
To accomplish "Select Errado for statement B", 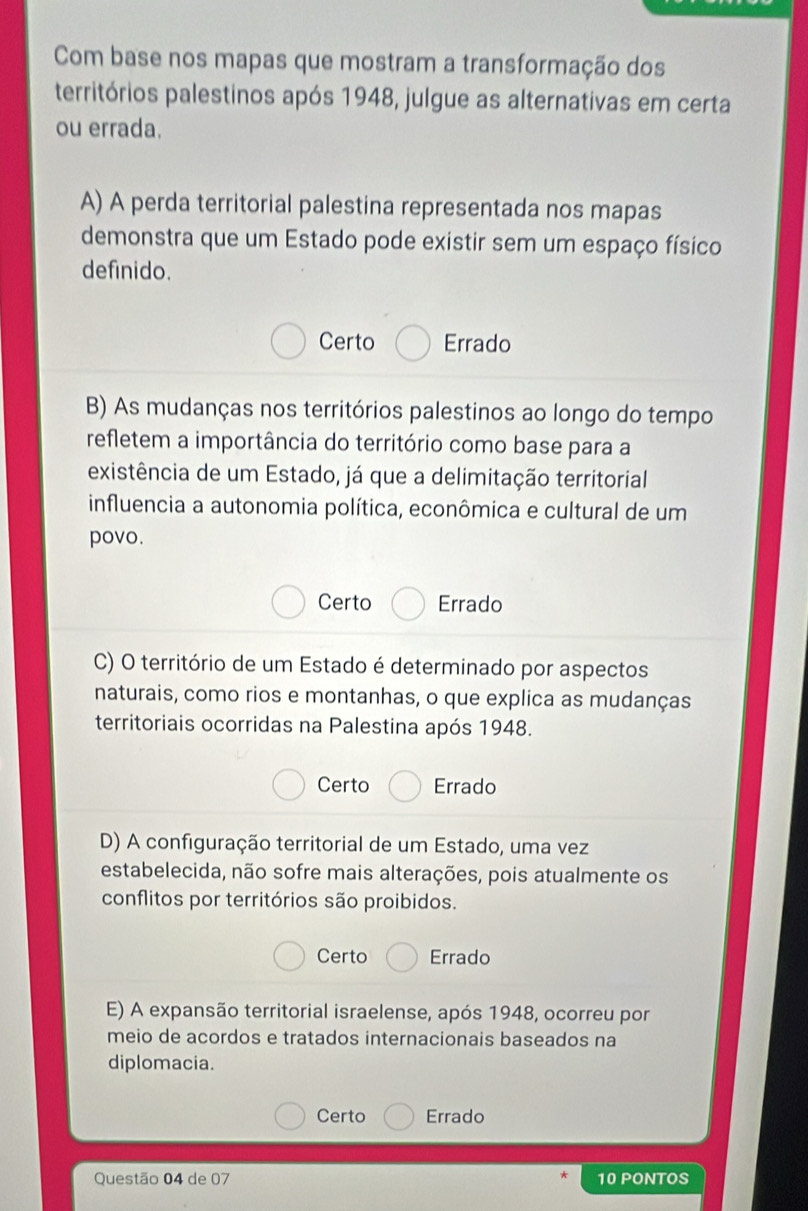I will click(x=408, y=605).
